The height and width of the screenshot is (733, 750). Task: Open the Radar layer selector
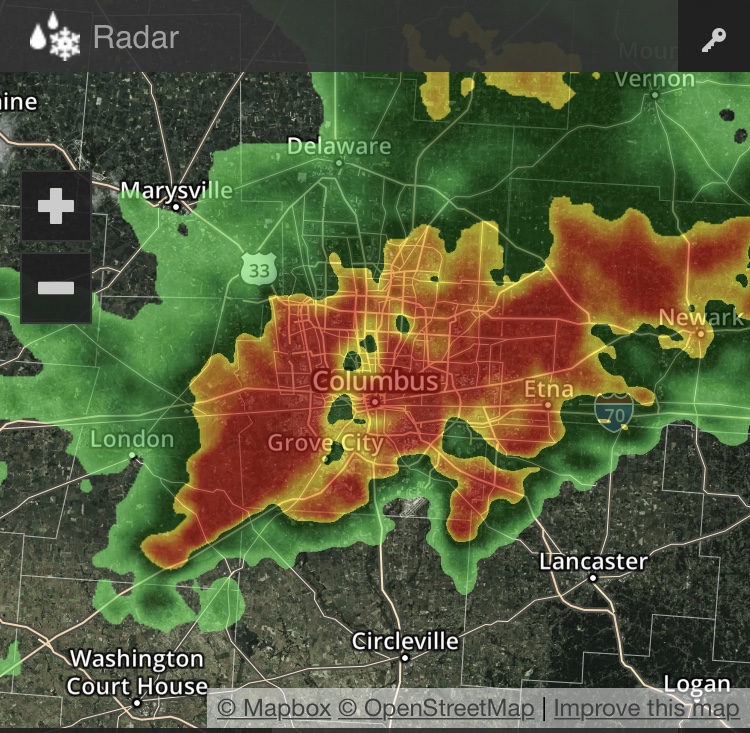pyautogui.click(x=105, y=37)
